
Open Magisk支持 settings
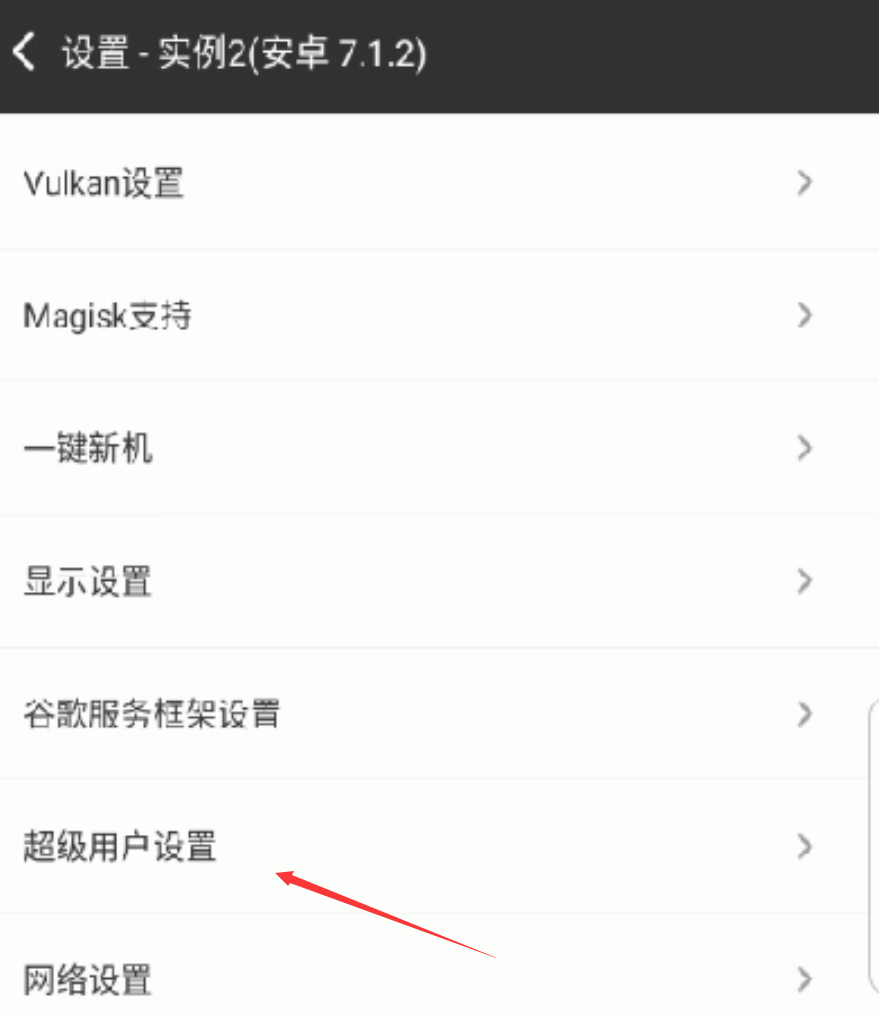pyautogui.click(x=420, y=316)
